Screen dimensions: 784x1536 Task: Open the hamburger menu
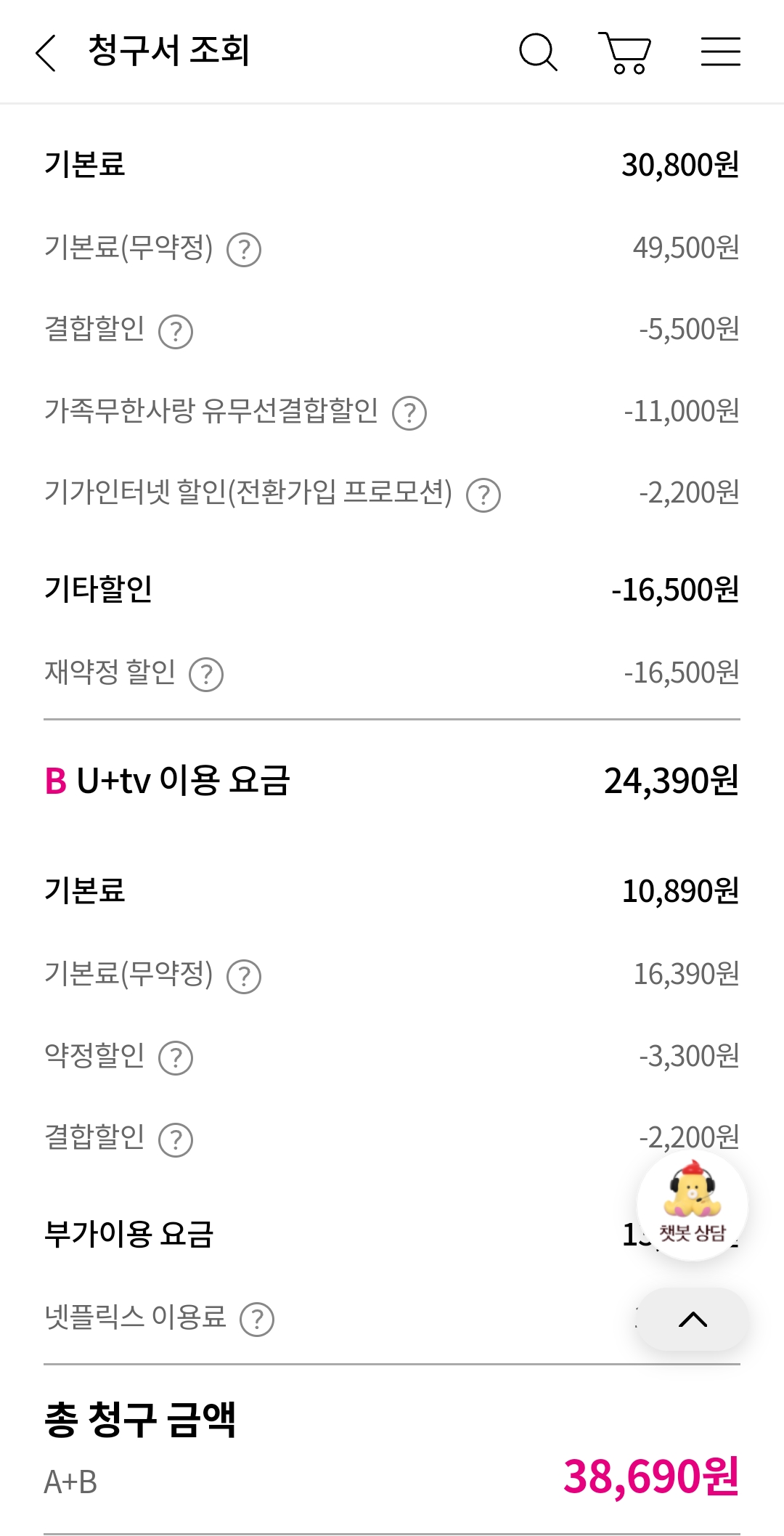coord(720,52)
